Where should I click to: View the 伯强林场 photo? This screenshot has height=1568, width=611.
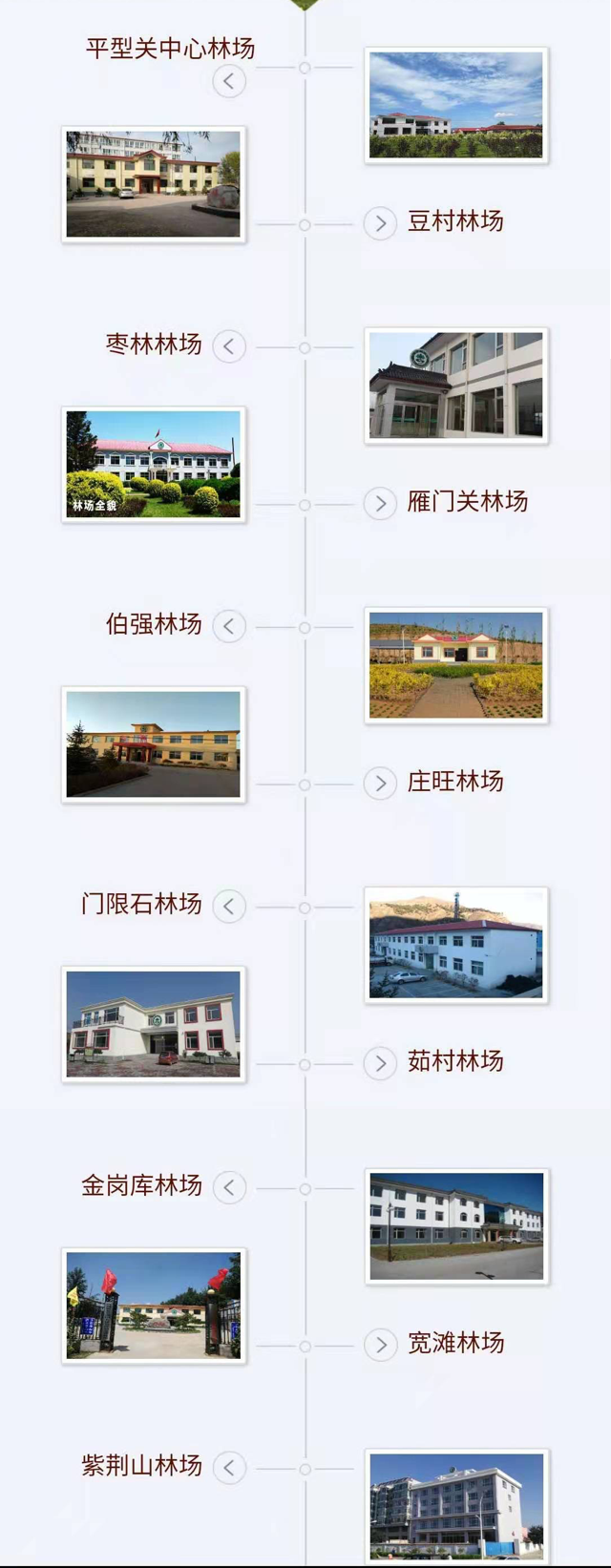455,665
